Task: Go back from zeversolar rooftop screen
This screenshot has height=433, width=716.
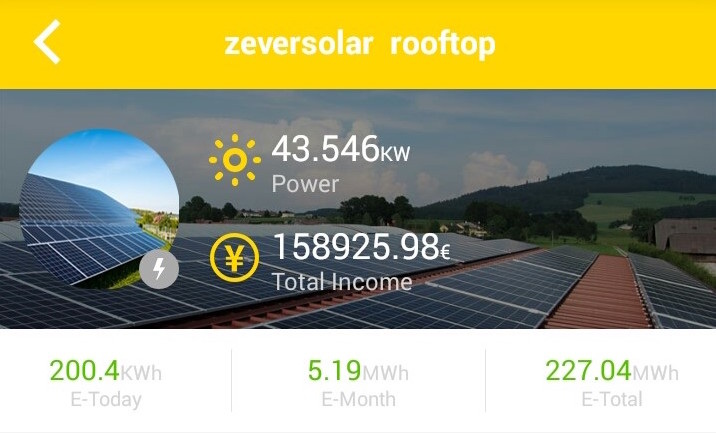Action: pos(47,43)
